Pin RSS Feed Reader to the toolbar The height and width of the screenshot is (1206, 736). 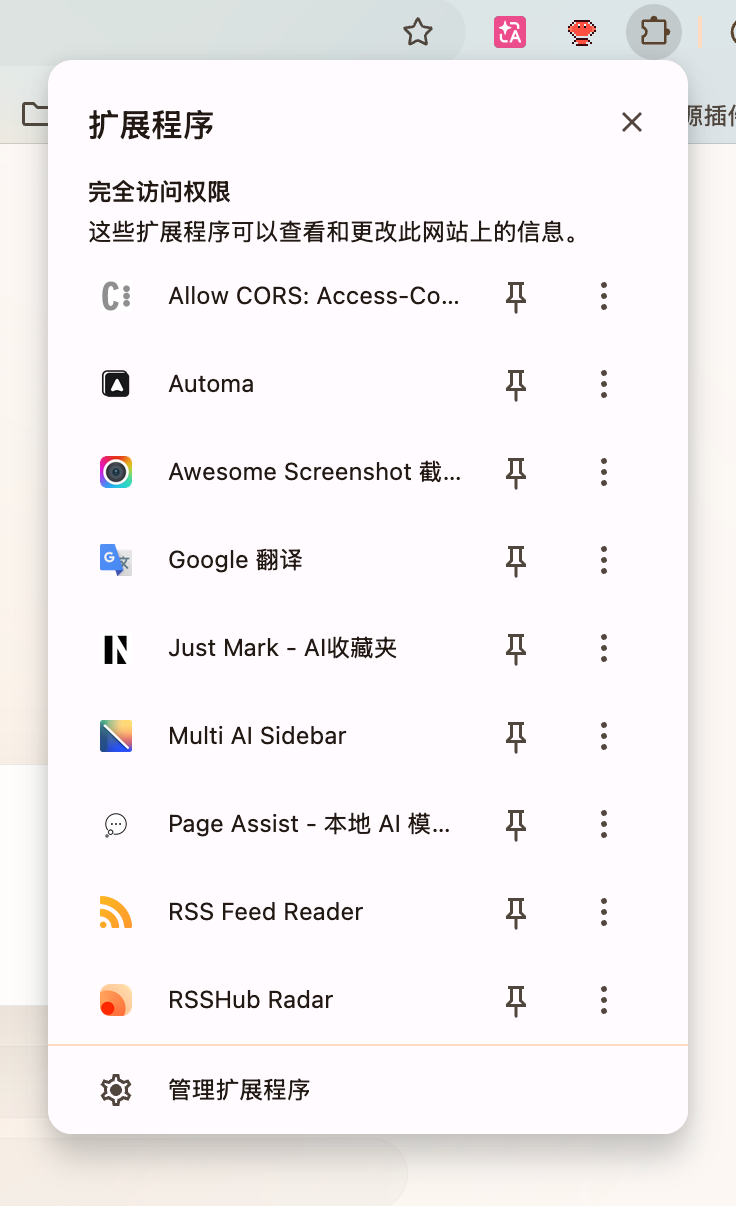pos(515,912)
